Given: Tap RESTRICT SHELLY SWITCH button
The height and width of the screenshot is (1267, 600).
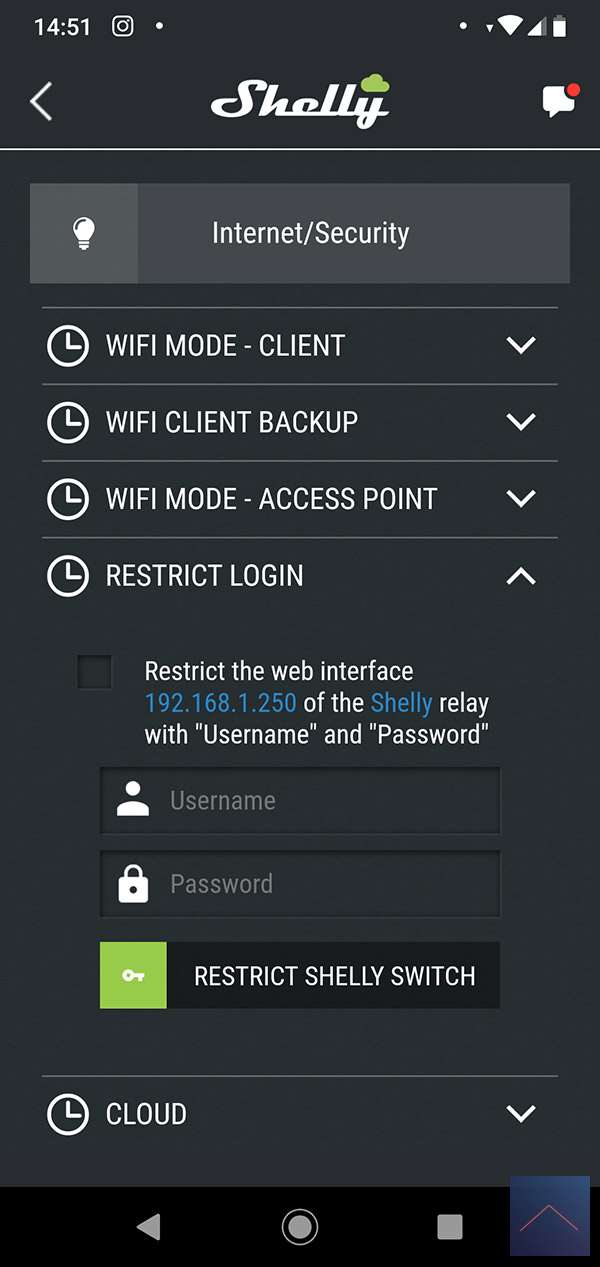Looking at the screenshot, I should pos(300,975).
